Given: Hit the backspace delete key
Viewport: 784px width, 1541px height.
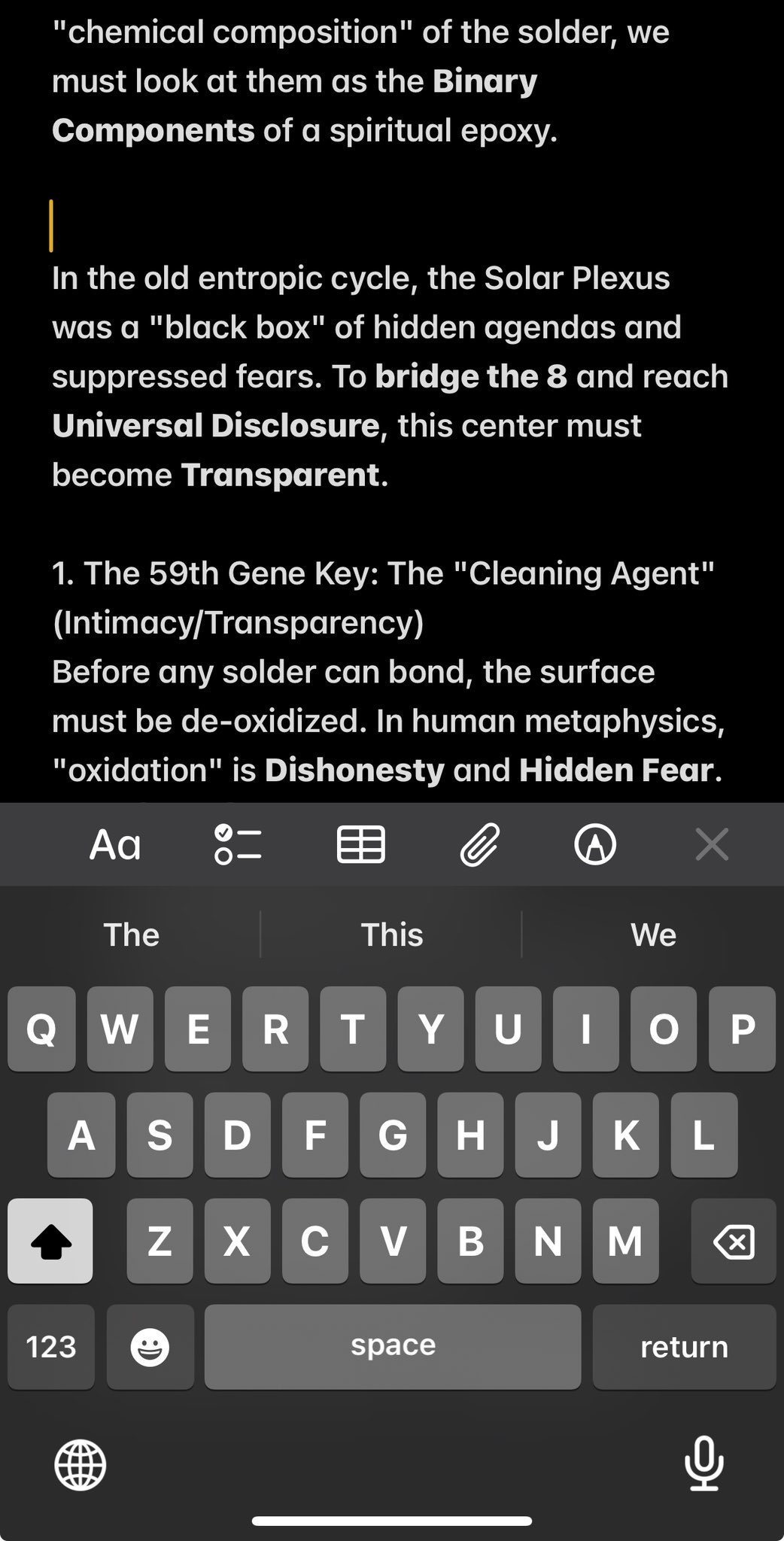Looking at the screenshot, I should [x=733, y=1241].
